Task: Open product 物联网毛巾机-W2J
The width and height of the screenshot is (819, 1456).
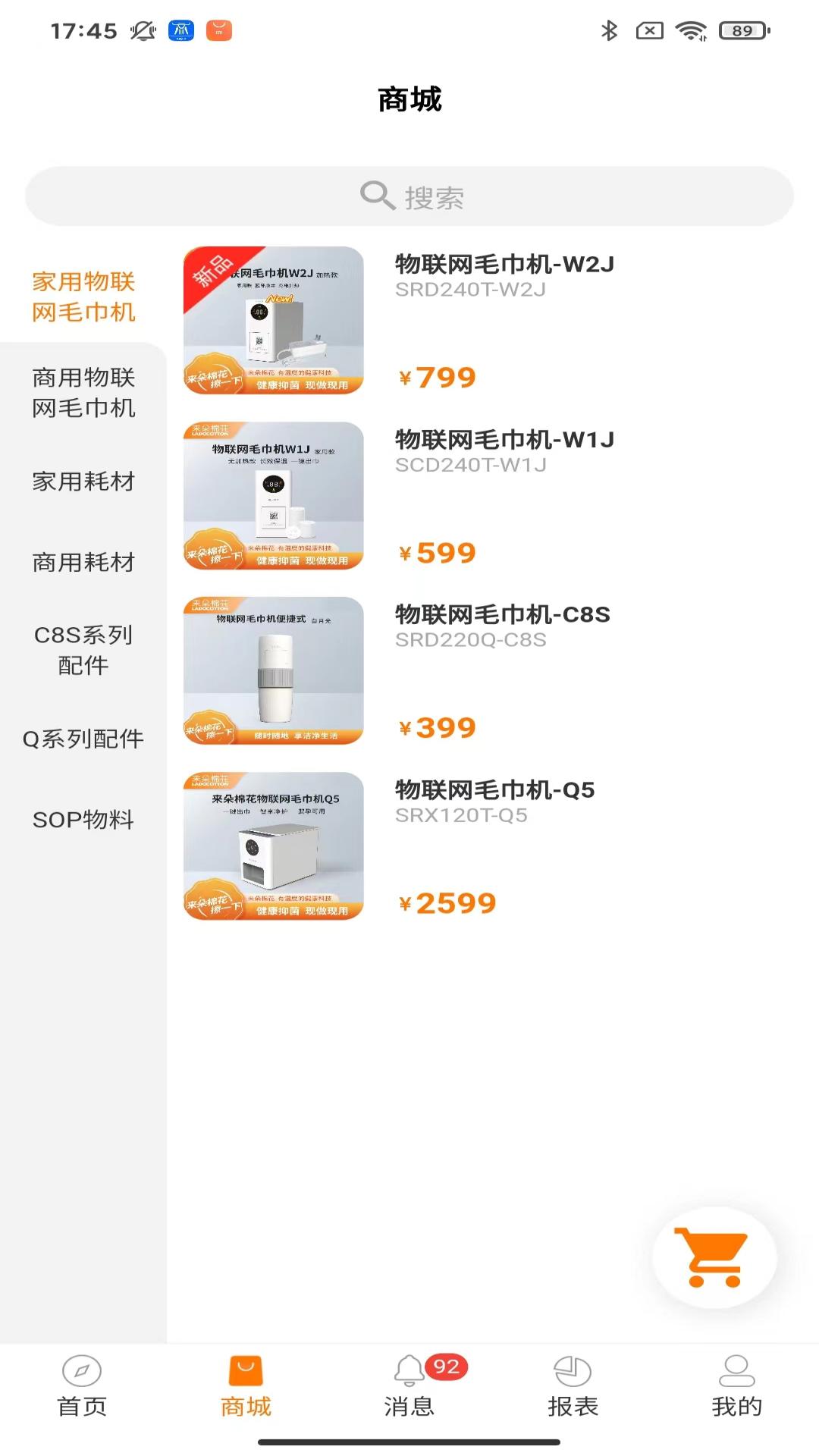Action: tap(504, 265)
